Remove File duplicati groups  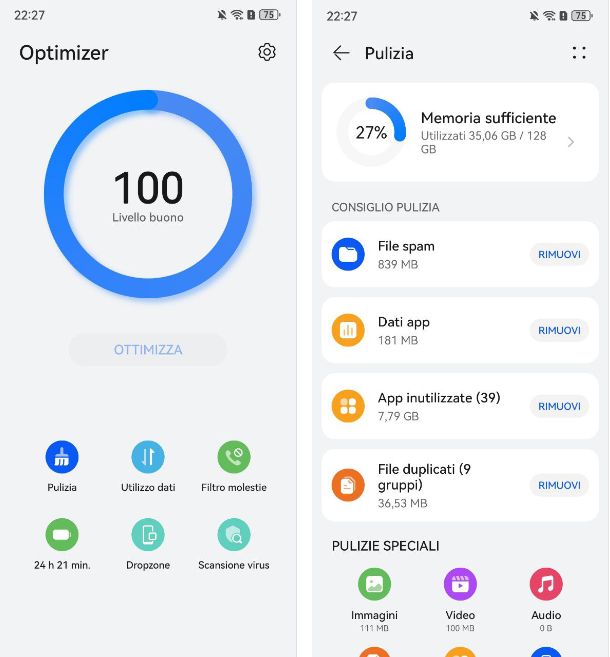coord(559,485)
